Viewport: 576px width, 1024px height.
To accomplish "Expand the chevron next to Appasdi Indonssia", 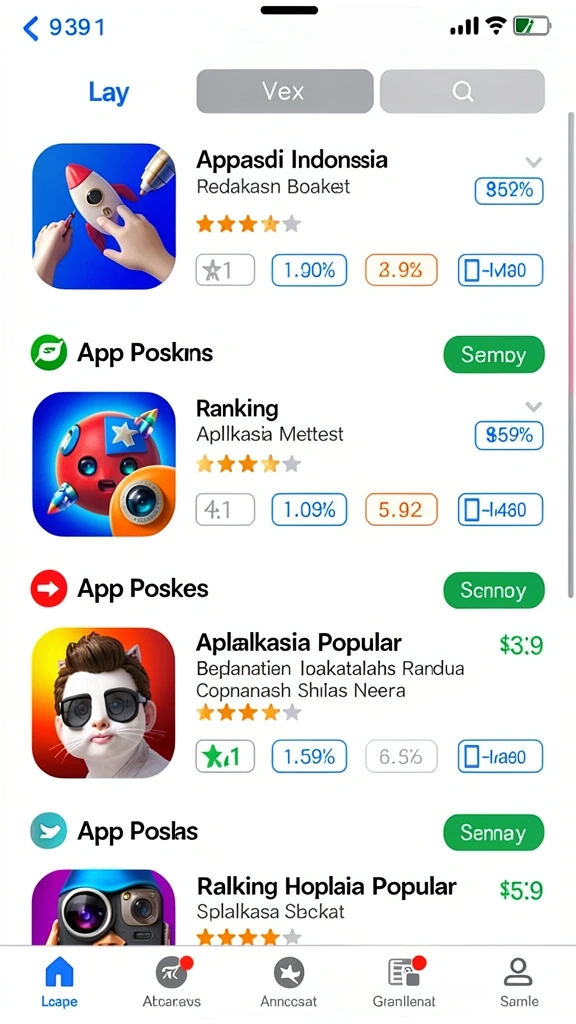I will pyautogui.click(x=534, y=162).
